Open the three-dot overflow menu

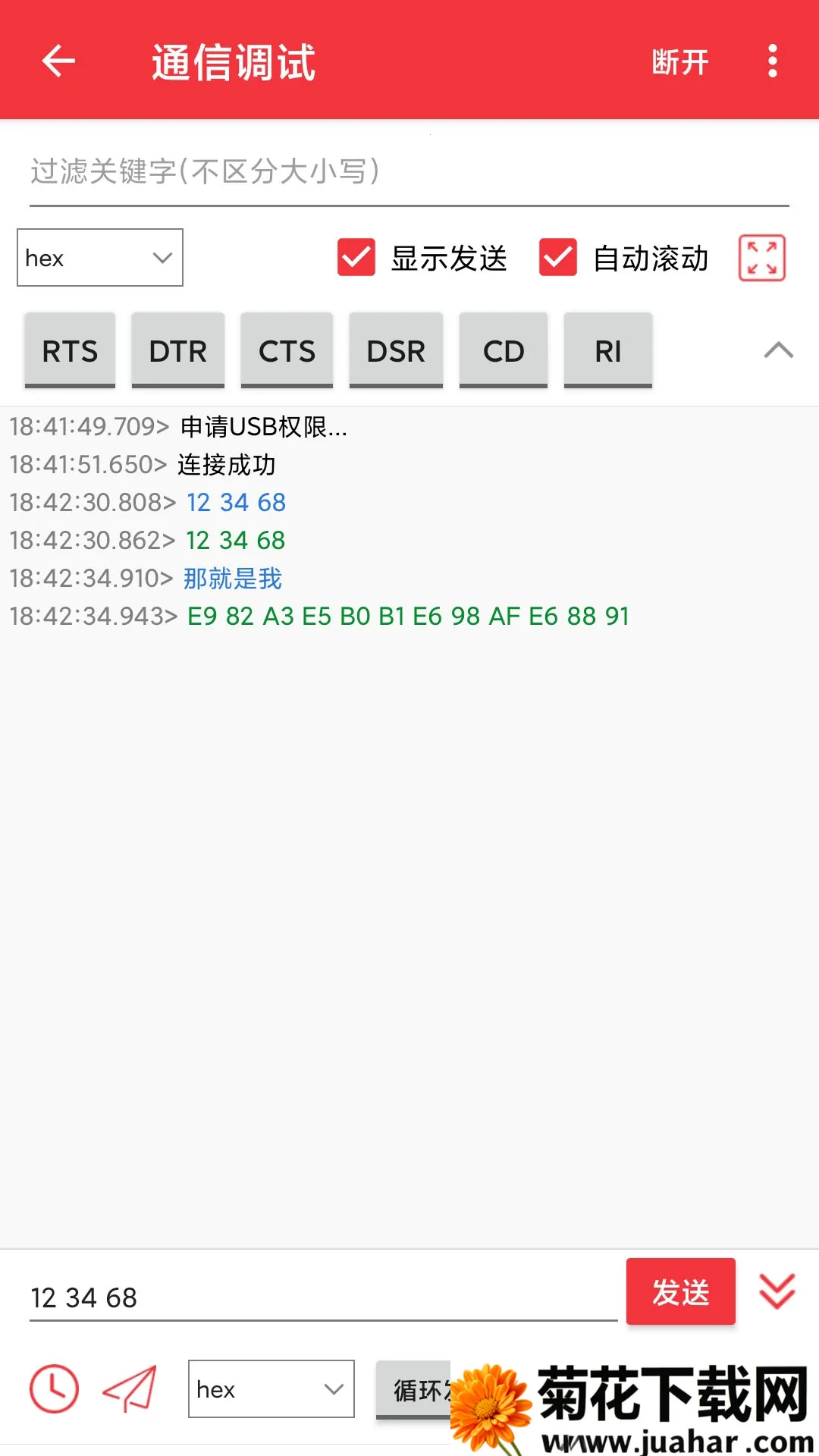point(772,62)
